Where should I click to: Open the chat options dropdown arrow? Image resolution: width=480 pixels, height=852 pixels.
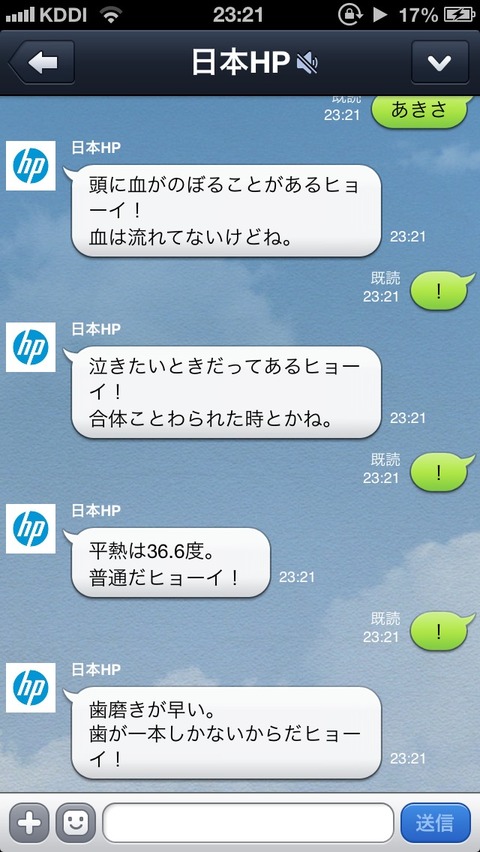[440, 62]
